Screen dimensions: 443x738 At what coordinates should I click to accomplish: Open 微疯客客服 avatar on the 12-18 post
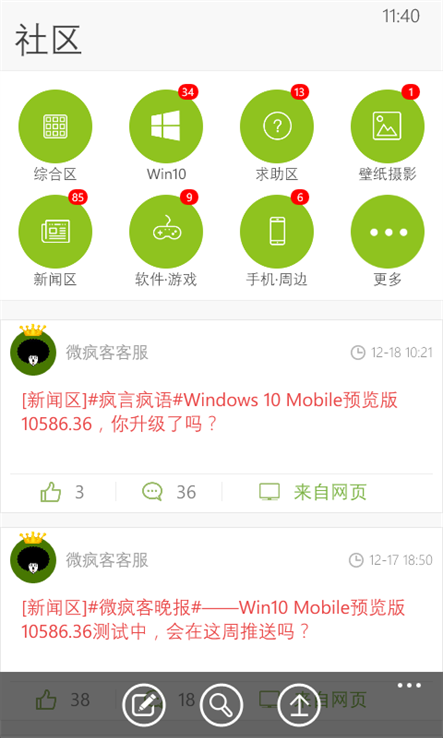33,351
